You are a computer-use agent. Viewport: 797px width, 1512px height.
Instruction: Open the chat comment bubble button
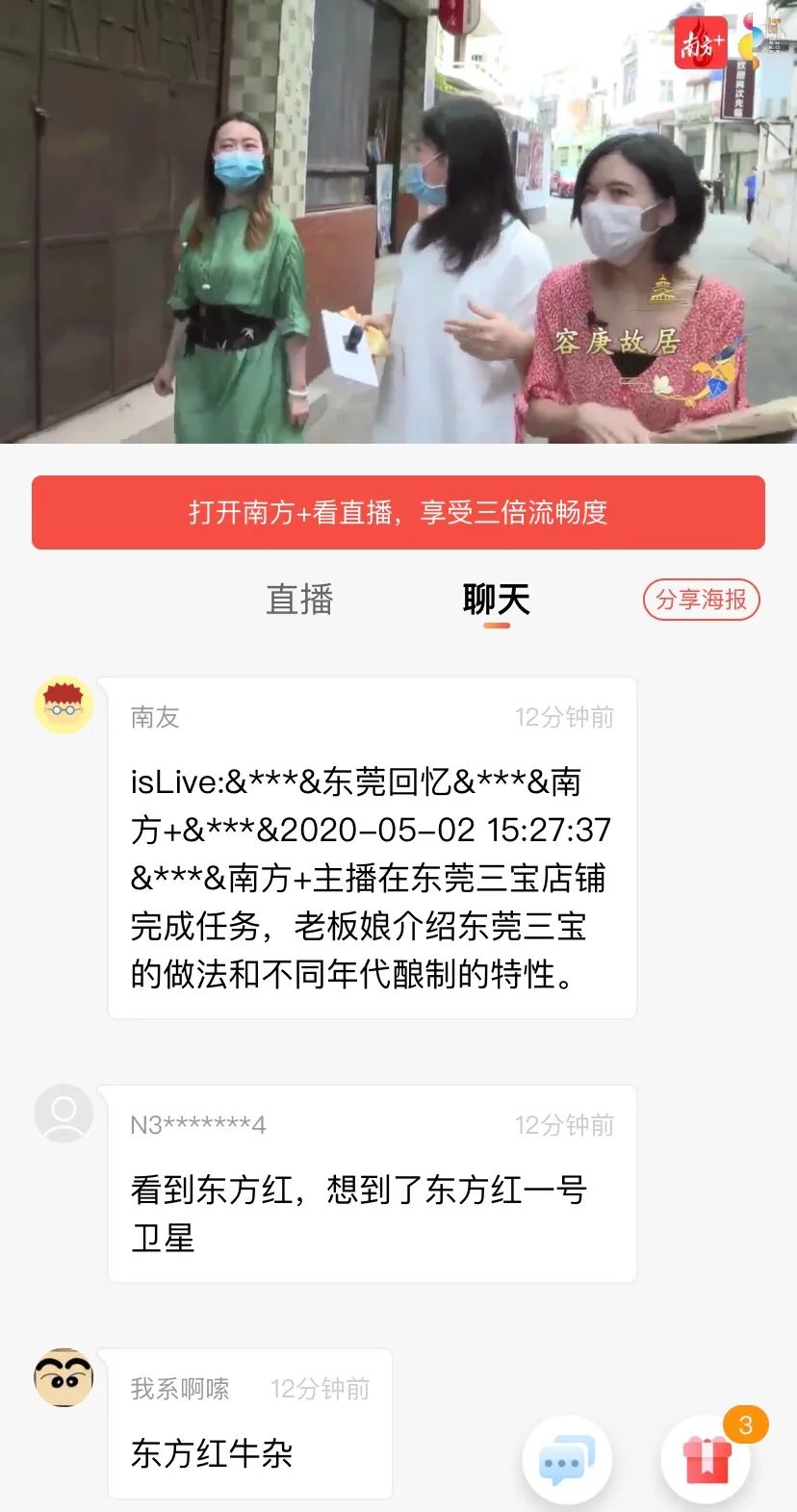tap(567, 1460)
